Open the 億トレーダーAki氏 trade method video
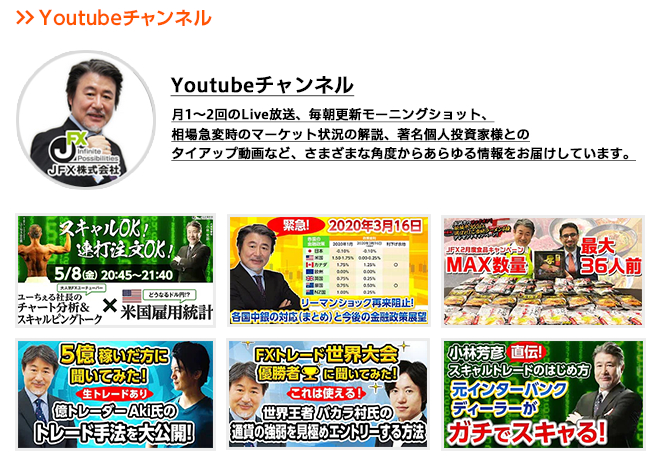The height and width of the screenshot is (465, 660). tap(116, 394)
